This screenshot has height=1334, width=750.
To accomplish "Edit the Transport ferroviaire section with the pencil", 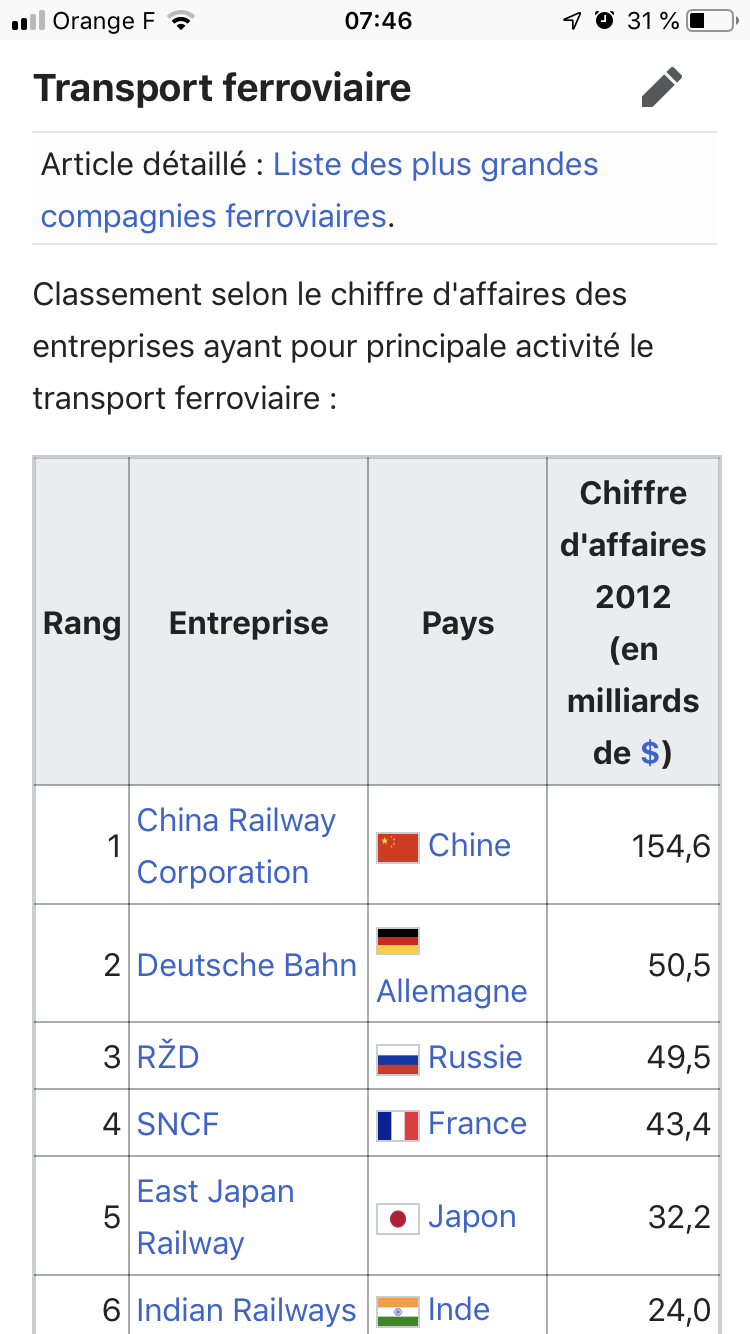I will pyautogui.click(x=662, y=88).
